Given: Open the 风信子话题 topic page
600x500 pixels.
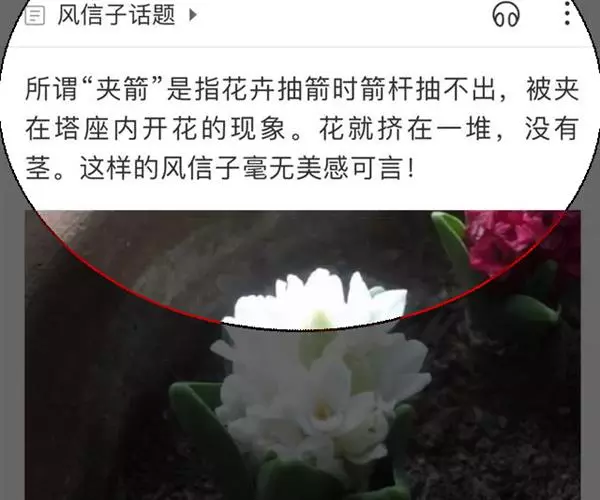Looking at the screenshot, I should [117, 15].
